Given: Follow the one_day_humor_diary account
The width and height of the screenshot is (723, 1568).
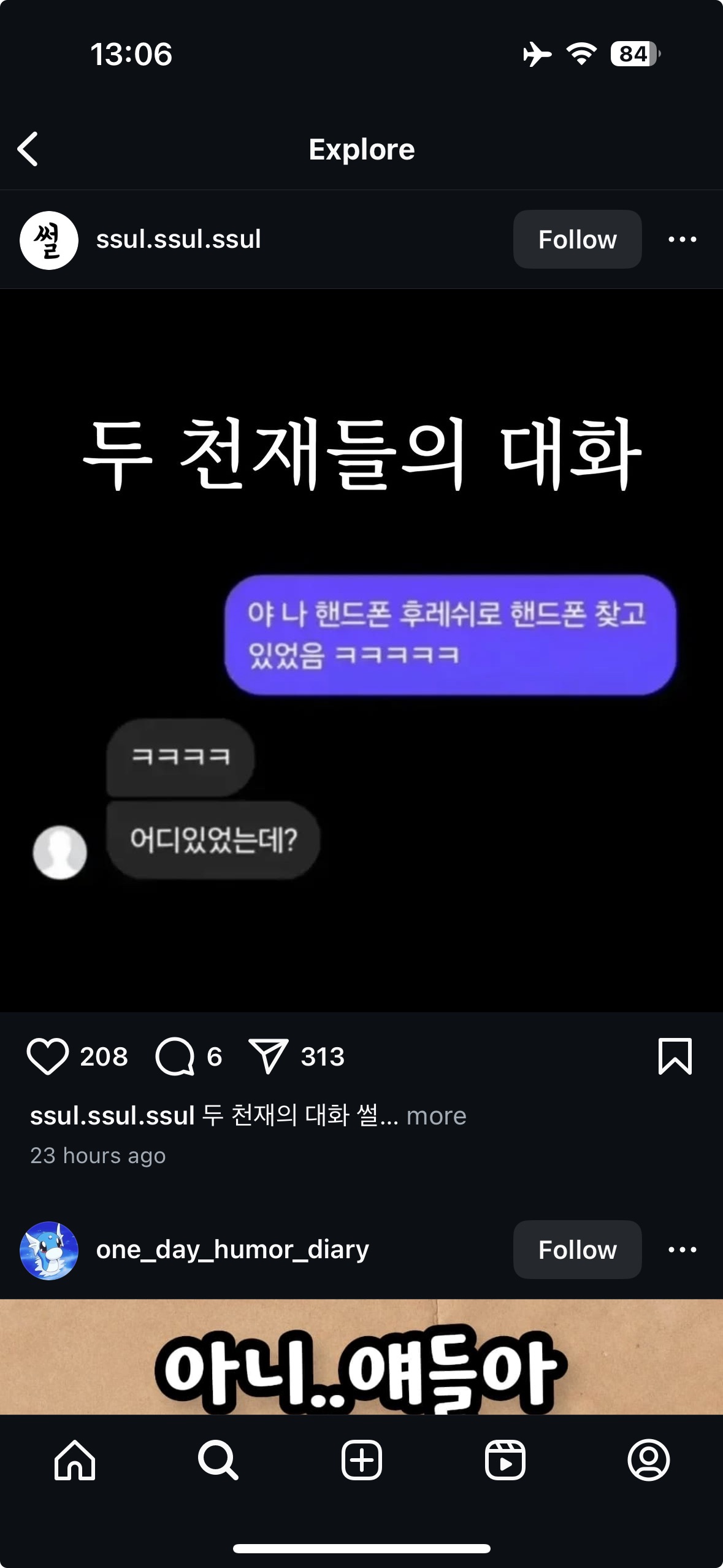Looking at the screenshot, I should [x=577, y=1250].
